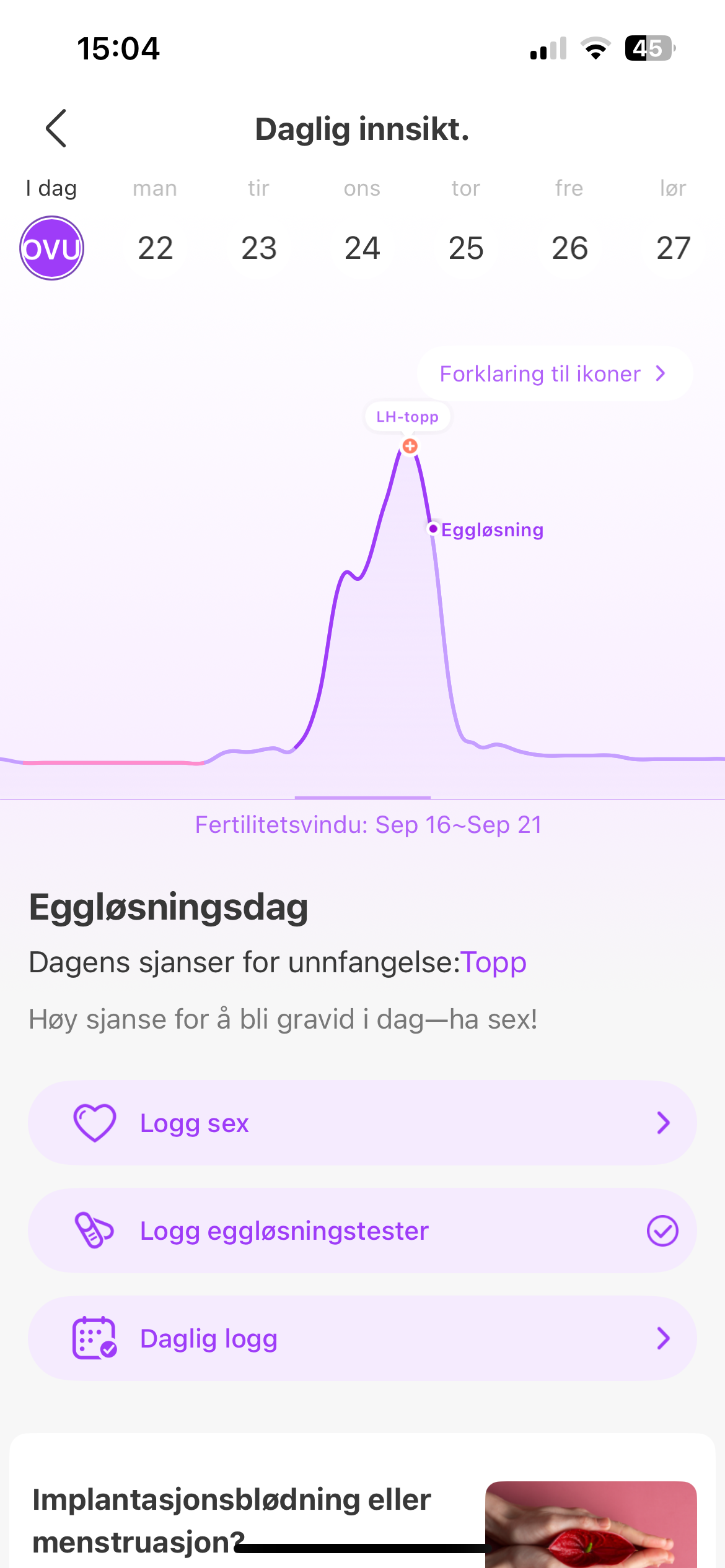Select Tuesday the 23rd

pos(258,248)
